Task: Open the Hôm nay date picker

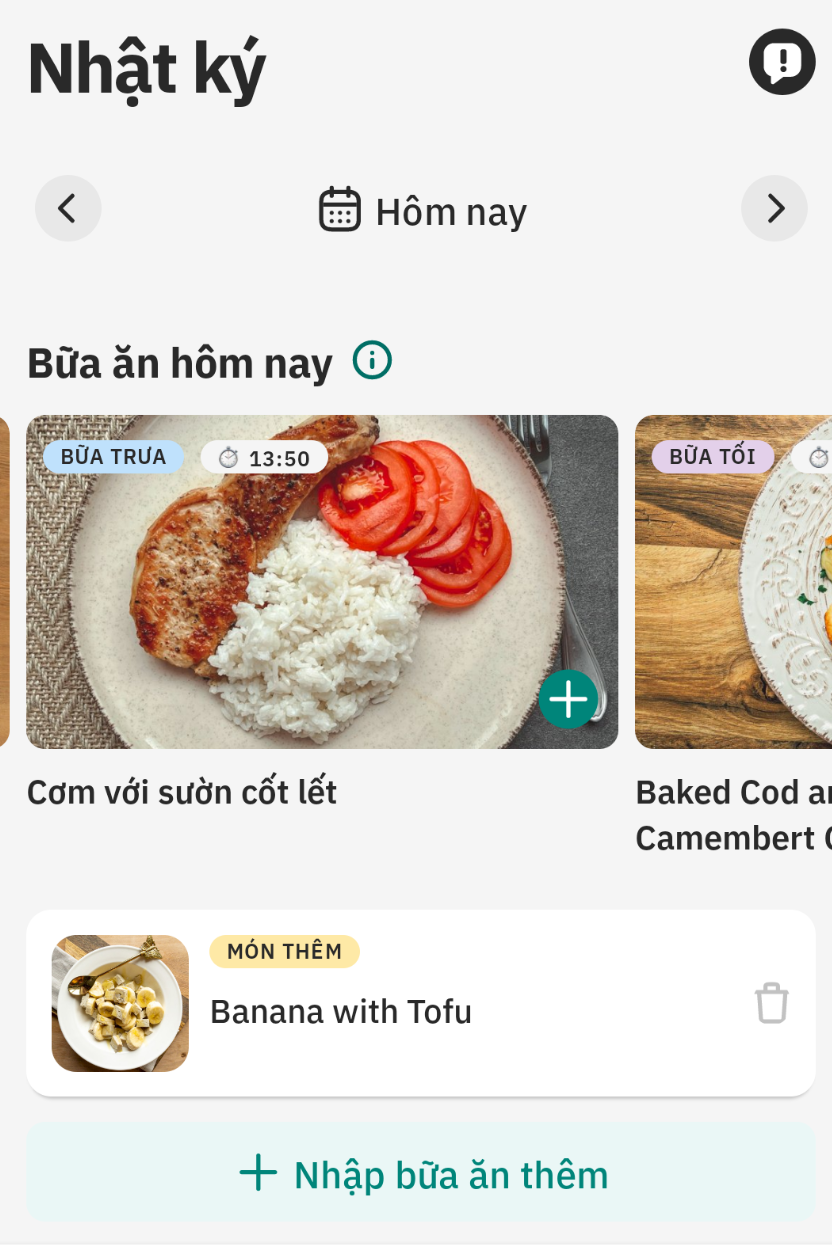Action: coord(423,211)
